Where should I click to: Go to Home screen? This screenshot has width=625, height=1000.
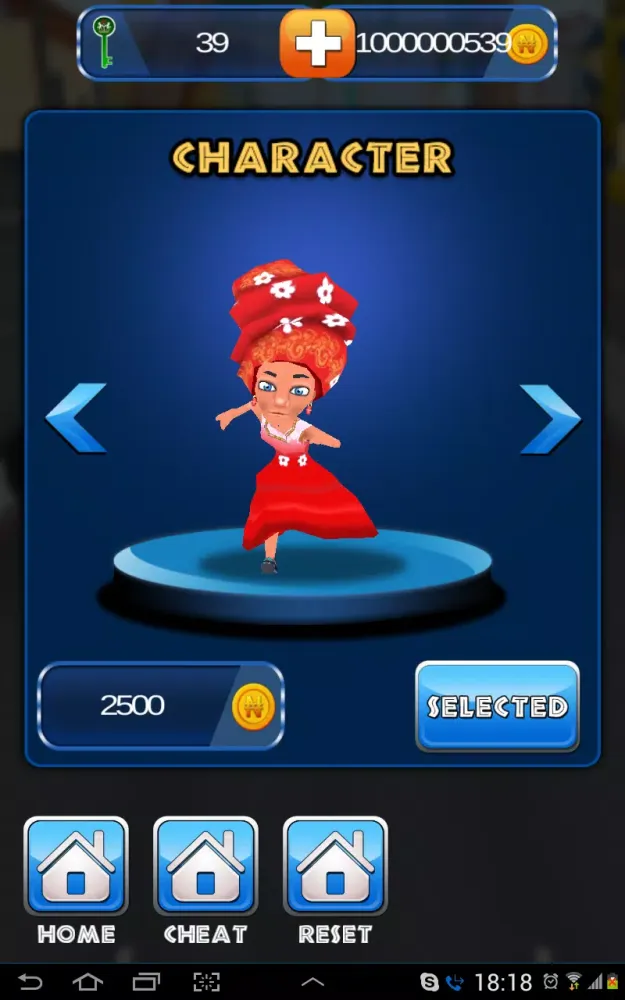pyautogui.click(x=76, y=866)
